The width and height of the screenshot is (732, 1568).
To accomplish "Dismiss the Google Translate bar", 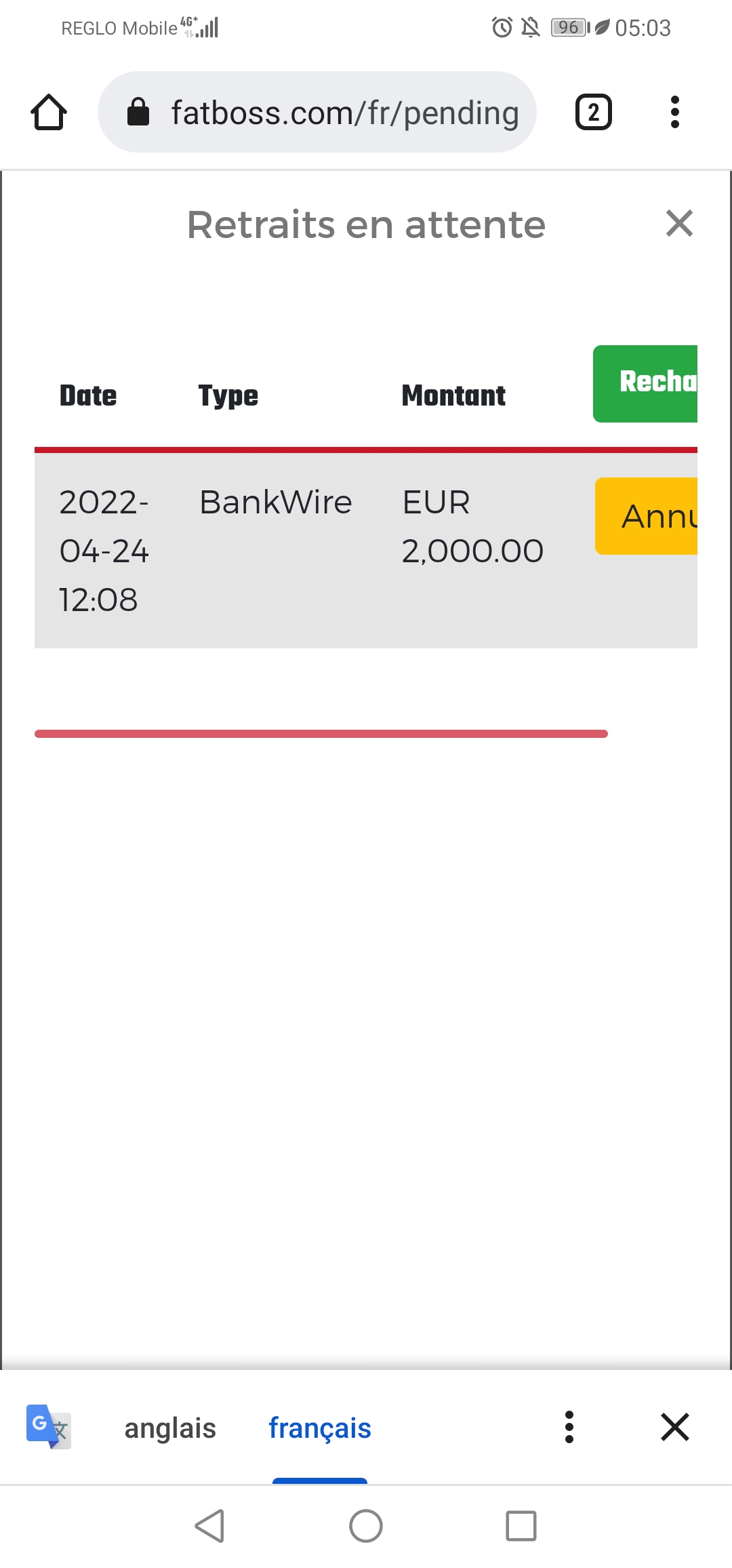I will coord(675,1427).
